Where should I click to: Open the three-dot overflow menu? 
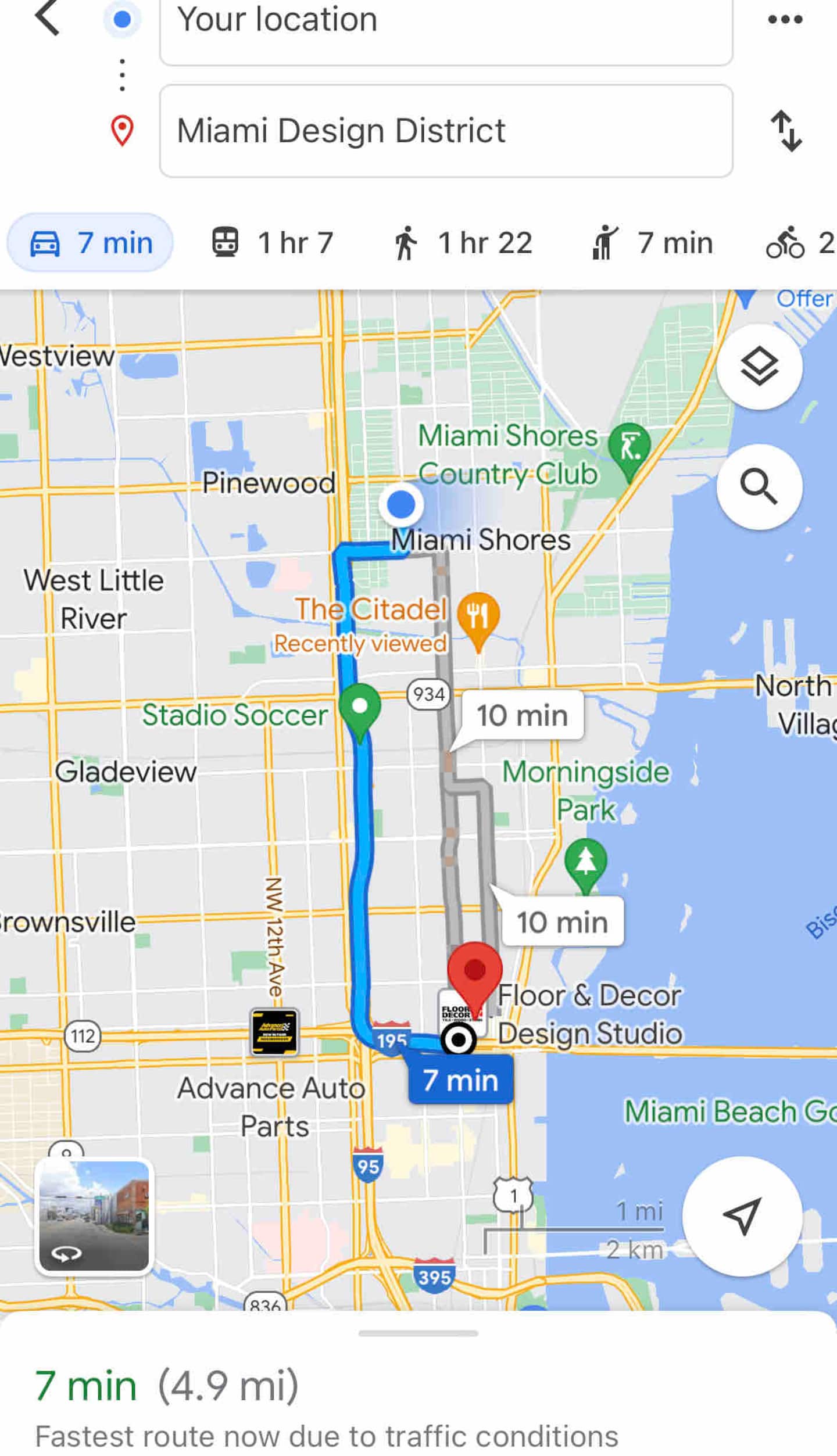coord(785,19)
